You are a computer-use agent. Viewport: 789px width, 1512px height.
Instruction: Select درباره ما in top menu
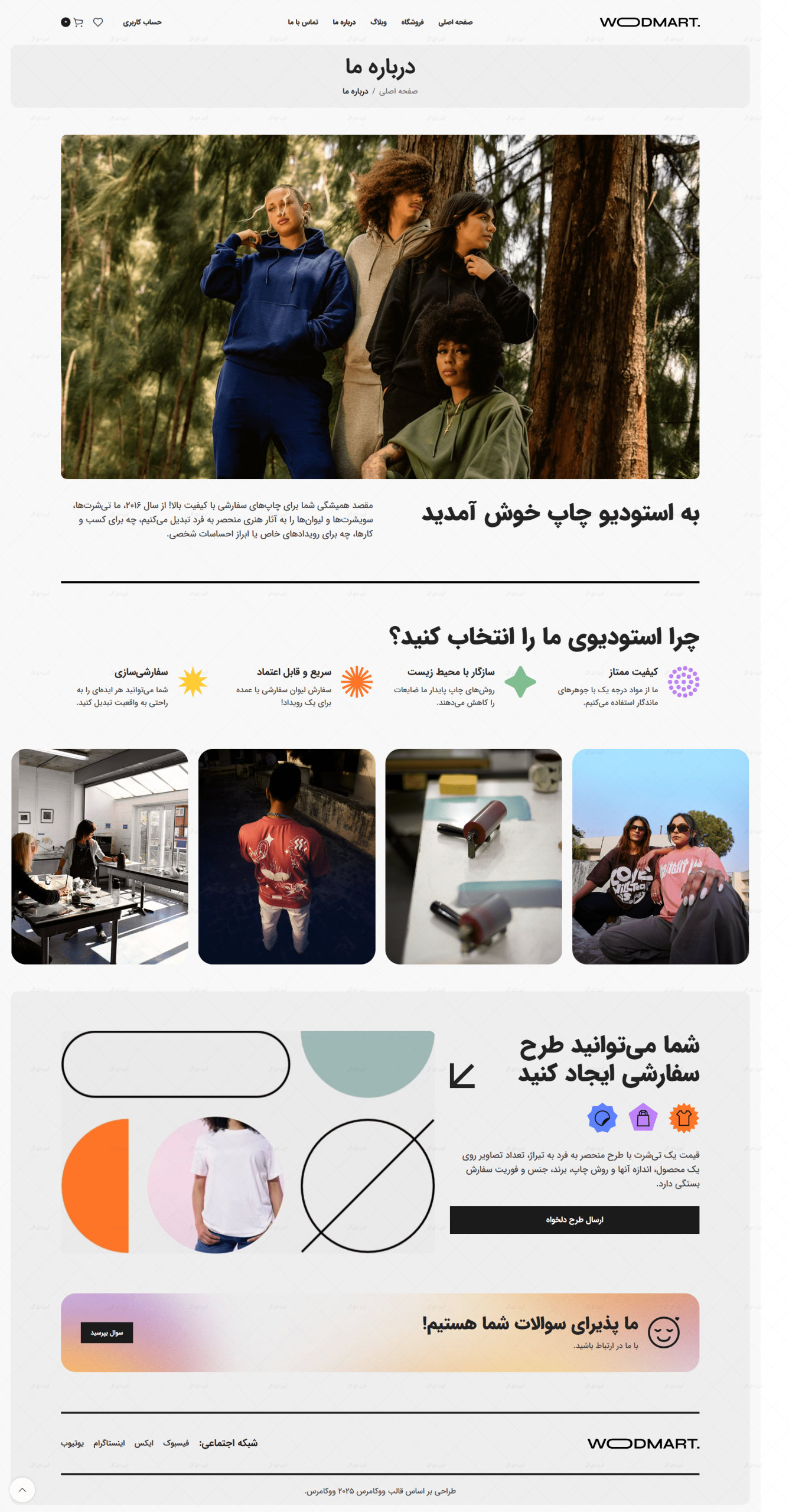click(x=344, y=22)
